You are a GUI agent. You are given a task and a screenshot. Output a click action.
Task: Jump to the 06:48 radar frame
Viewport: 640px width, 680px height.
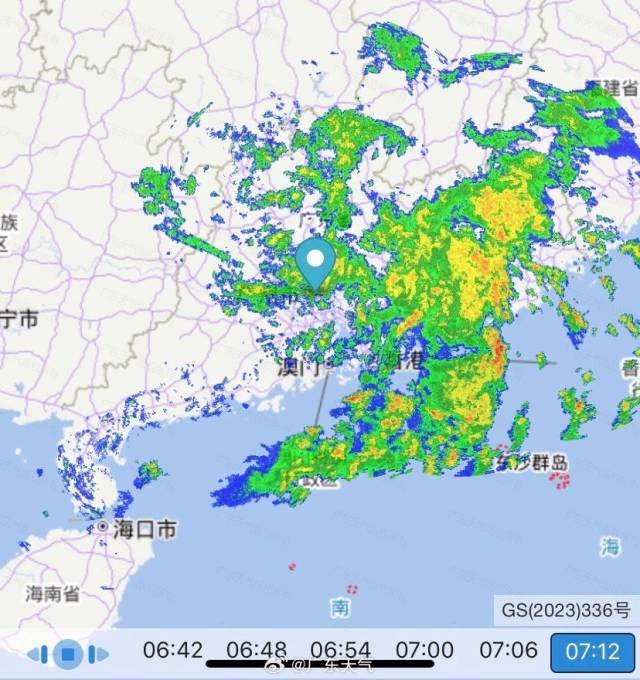256,650
